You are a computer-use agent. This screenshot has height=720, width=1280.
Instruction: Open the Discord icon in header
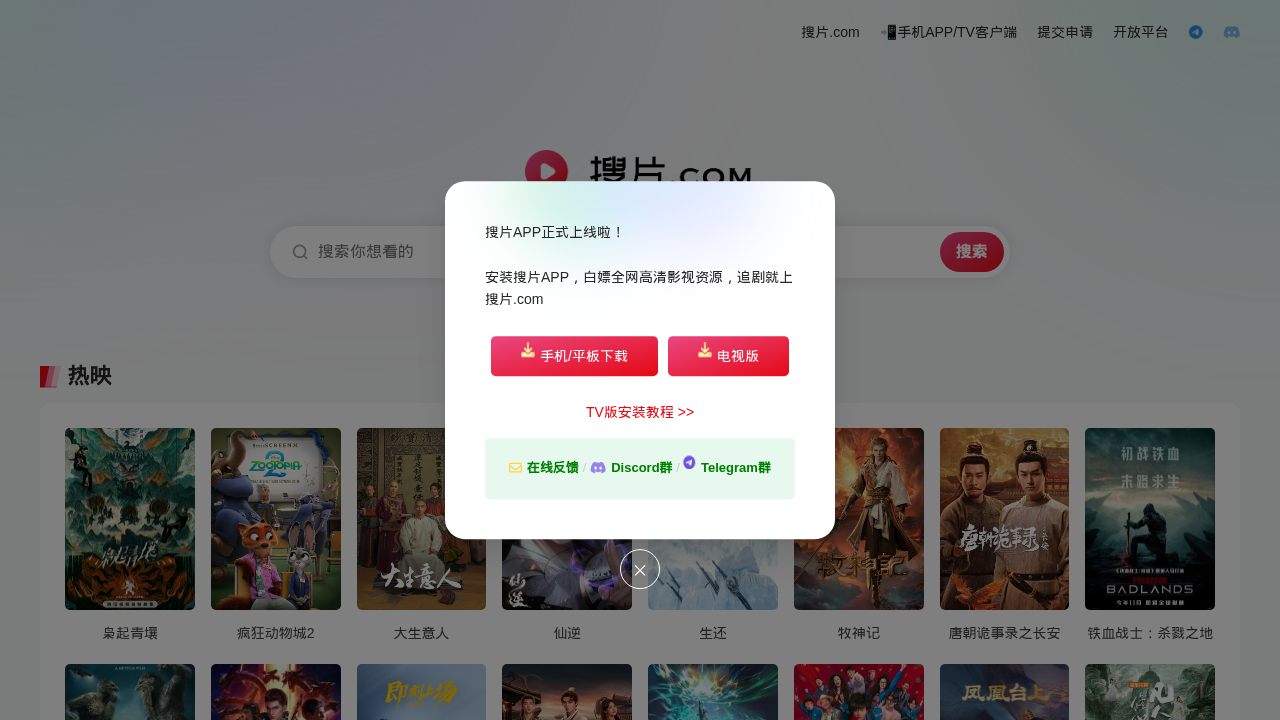click(1232, 32)
